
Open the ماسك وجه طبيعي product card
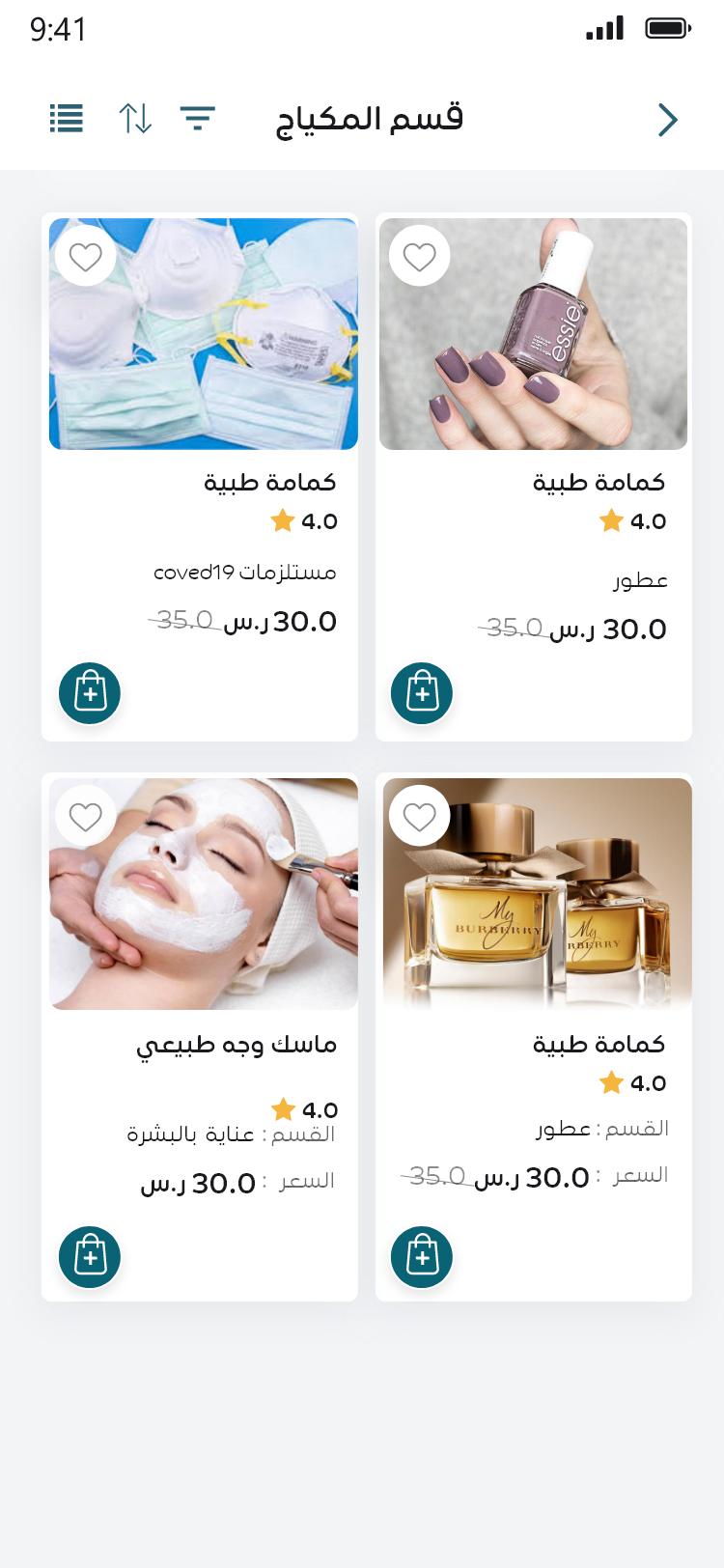tap(200, 1037)
